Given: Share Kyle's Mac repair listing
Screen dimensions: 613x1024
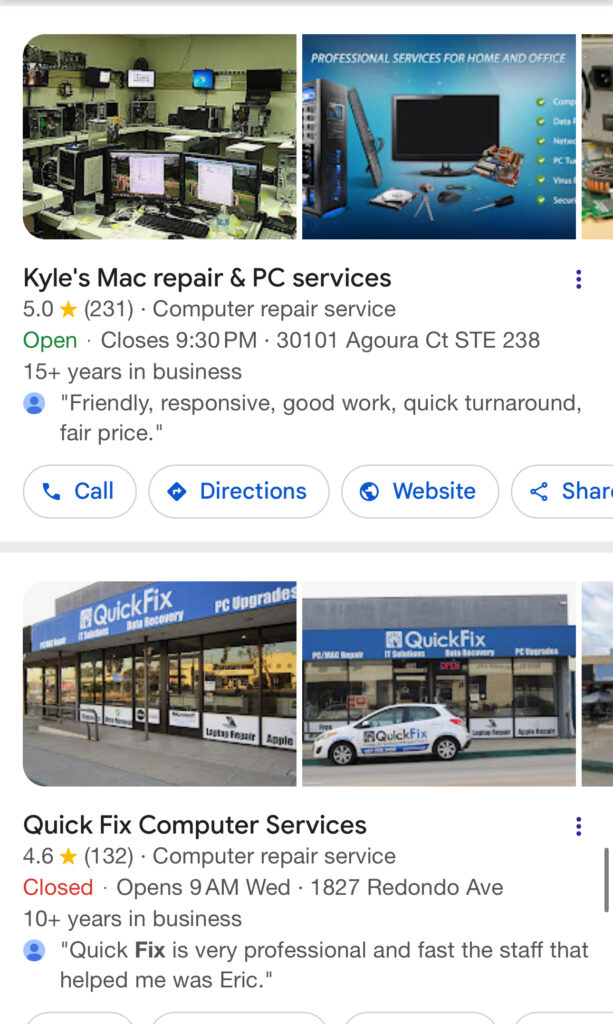Looking at the screenshot, I should [565, 491].
